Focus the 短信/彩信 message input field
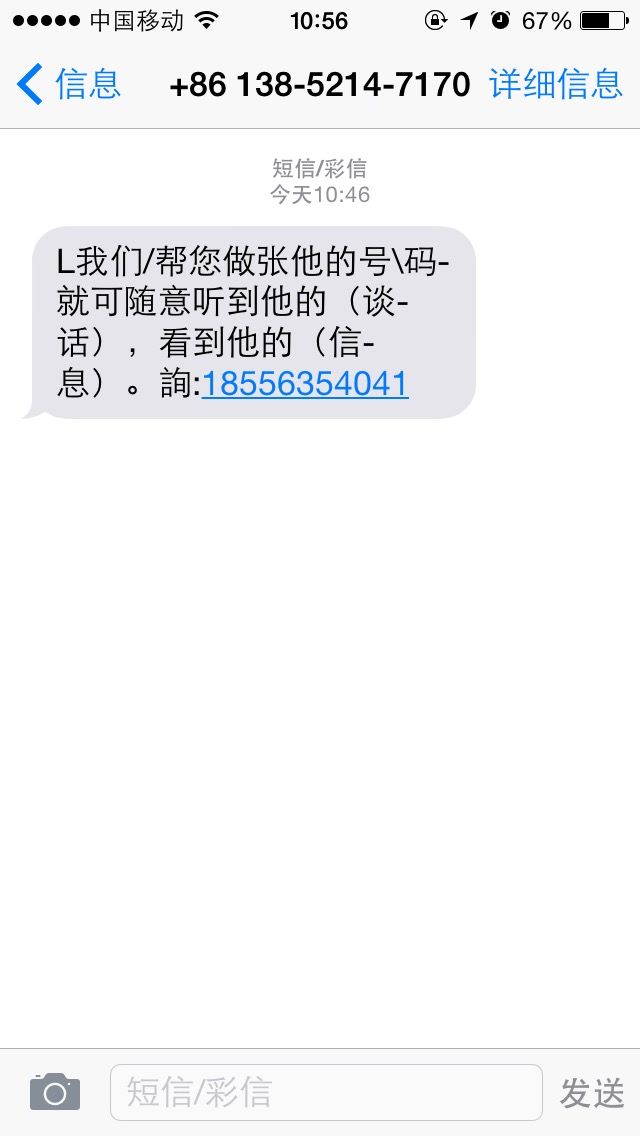 [326, 1093]
